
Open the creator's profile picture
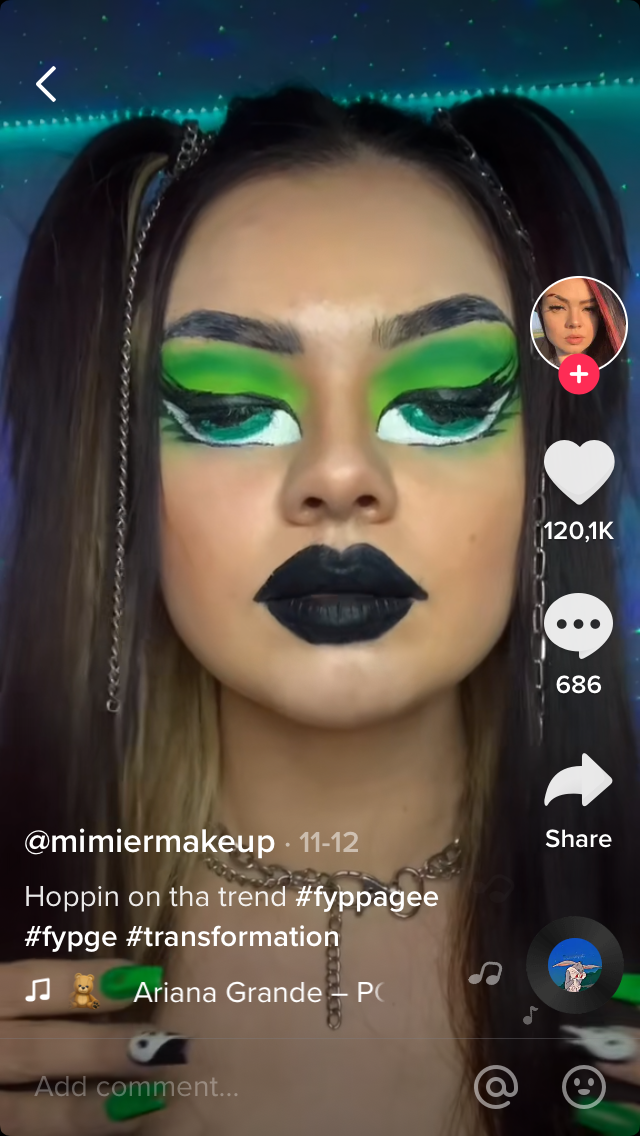578,324
